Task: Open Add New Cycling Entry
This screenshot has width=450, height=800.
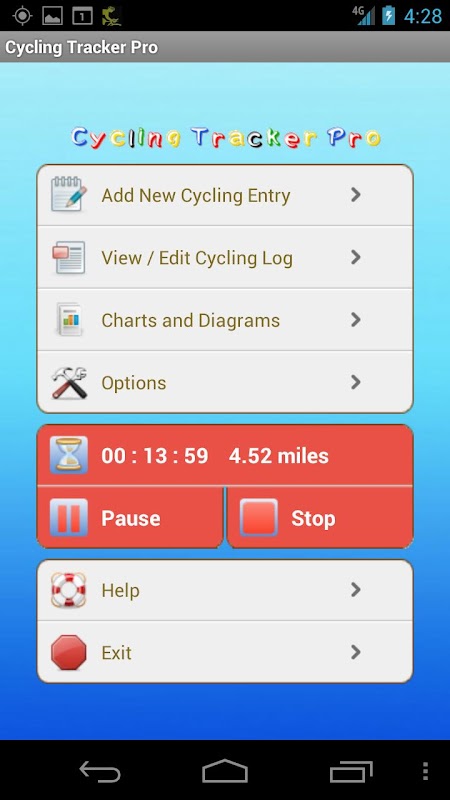Action: coord(225,195)
